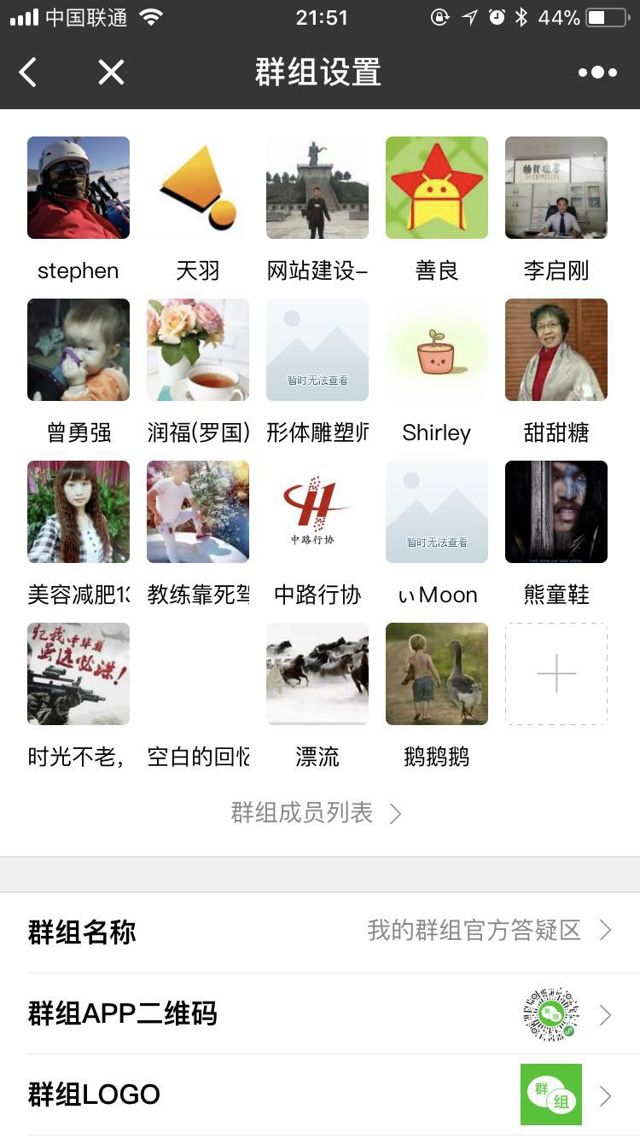Go back using the back arrow

[x=28, y=72]
